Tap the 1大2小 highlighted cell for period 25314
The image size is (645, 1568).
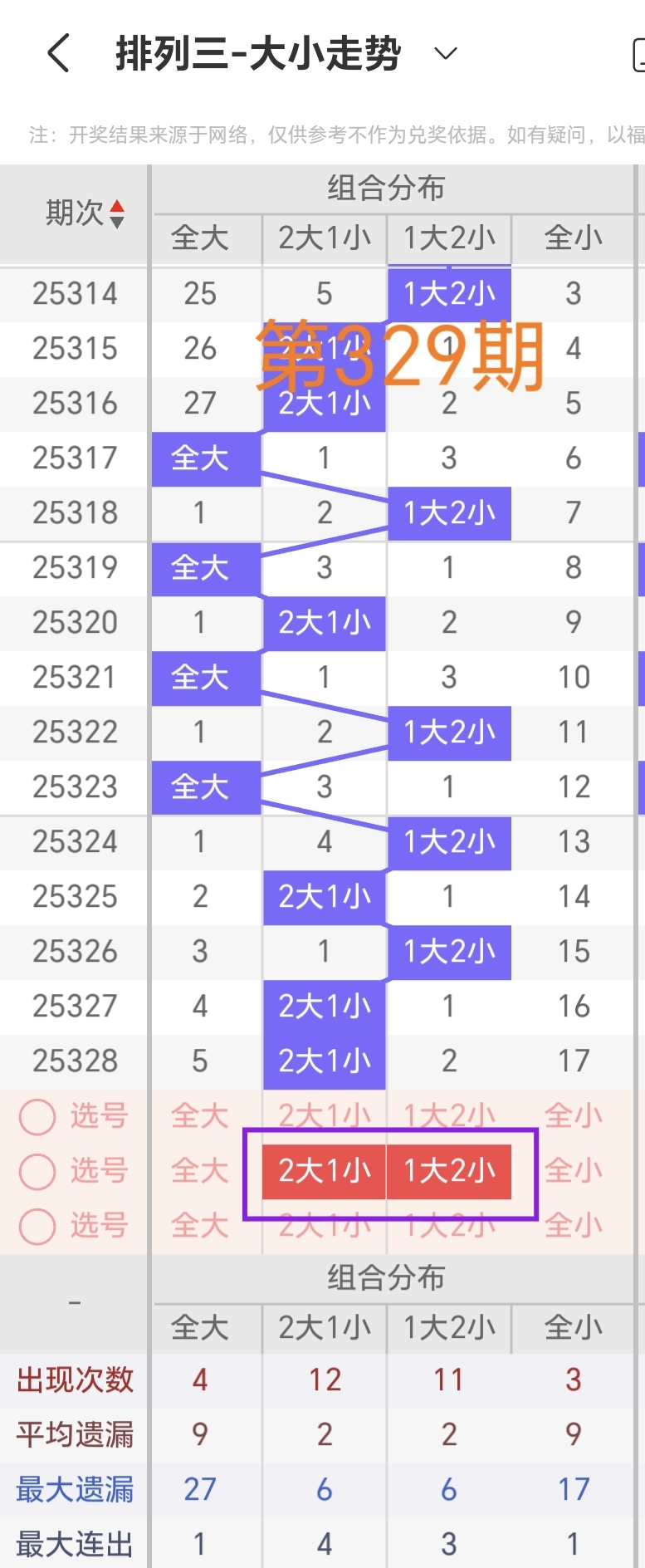click(449, 294)
